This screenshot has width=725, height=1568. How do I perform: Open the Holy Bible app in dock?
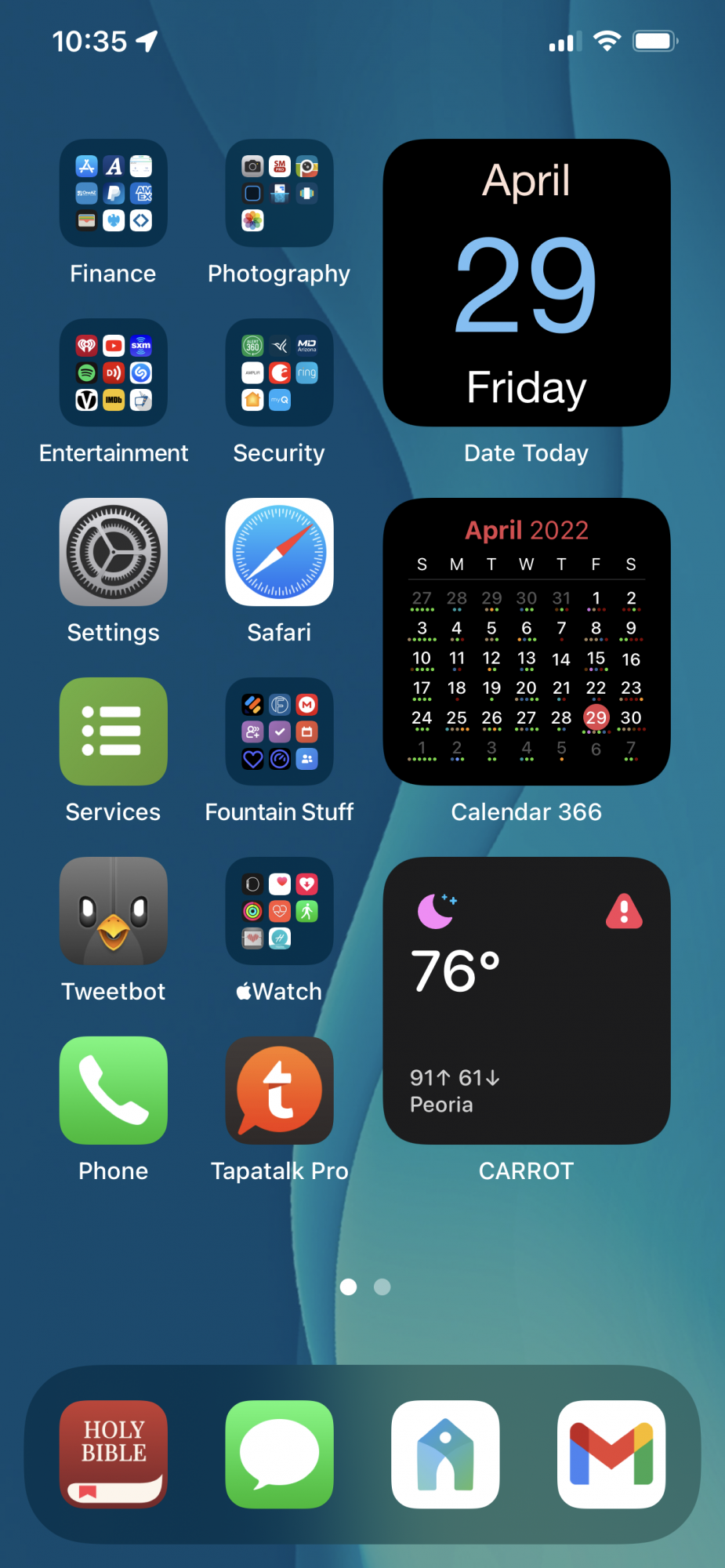113,1455
